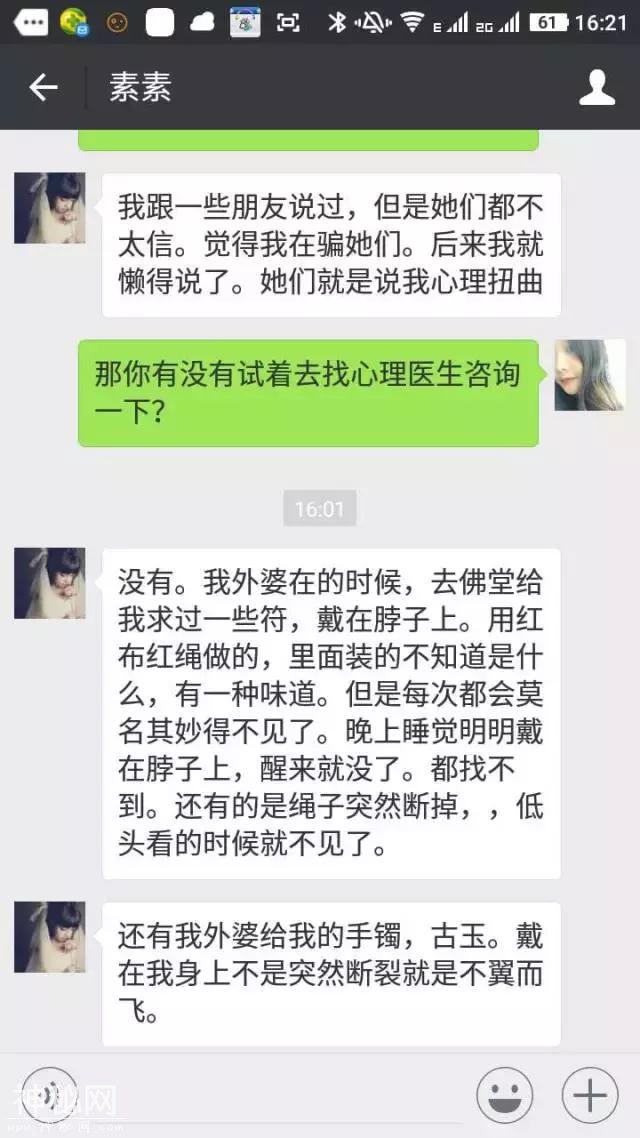The height and width of the screenshot is (1138, 640).
Task: Open the plus attachment menu
Action: [x=590, y=1096]
